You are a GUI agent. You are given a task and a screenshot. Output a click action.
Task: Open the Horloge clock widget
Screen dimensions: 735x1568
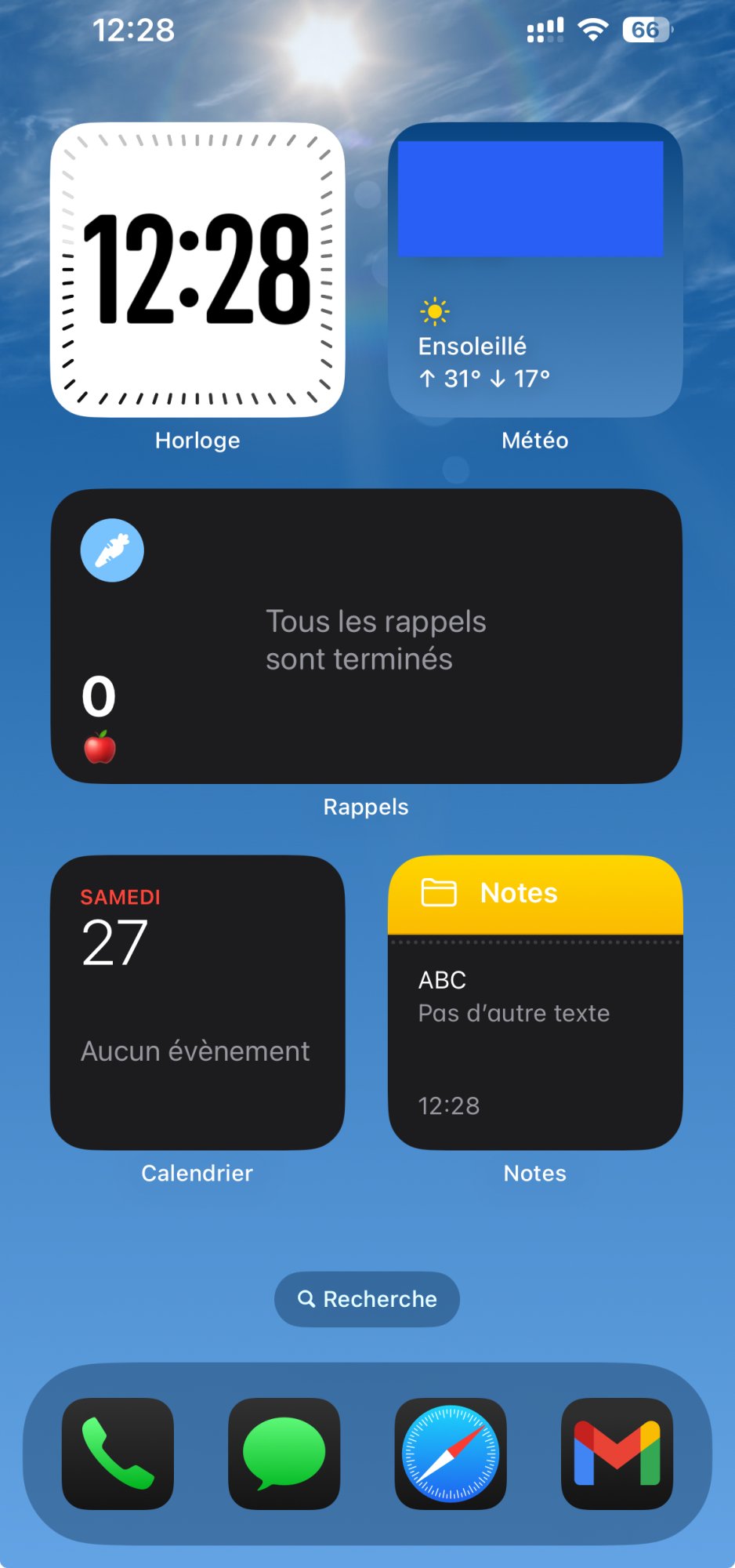(x=197, y=269)
